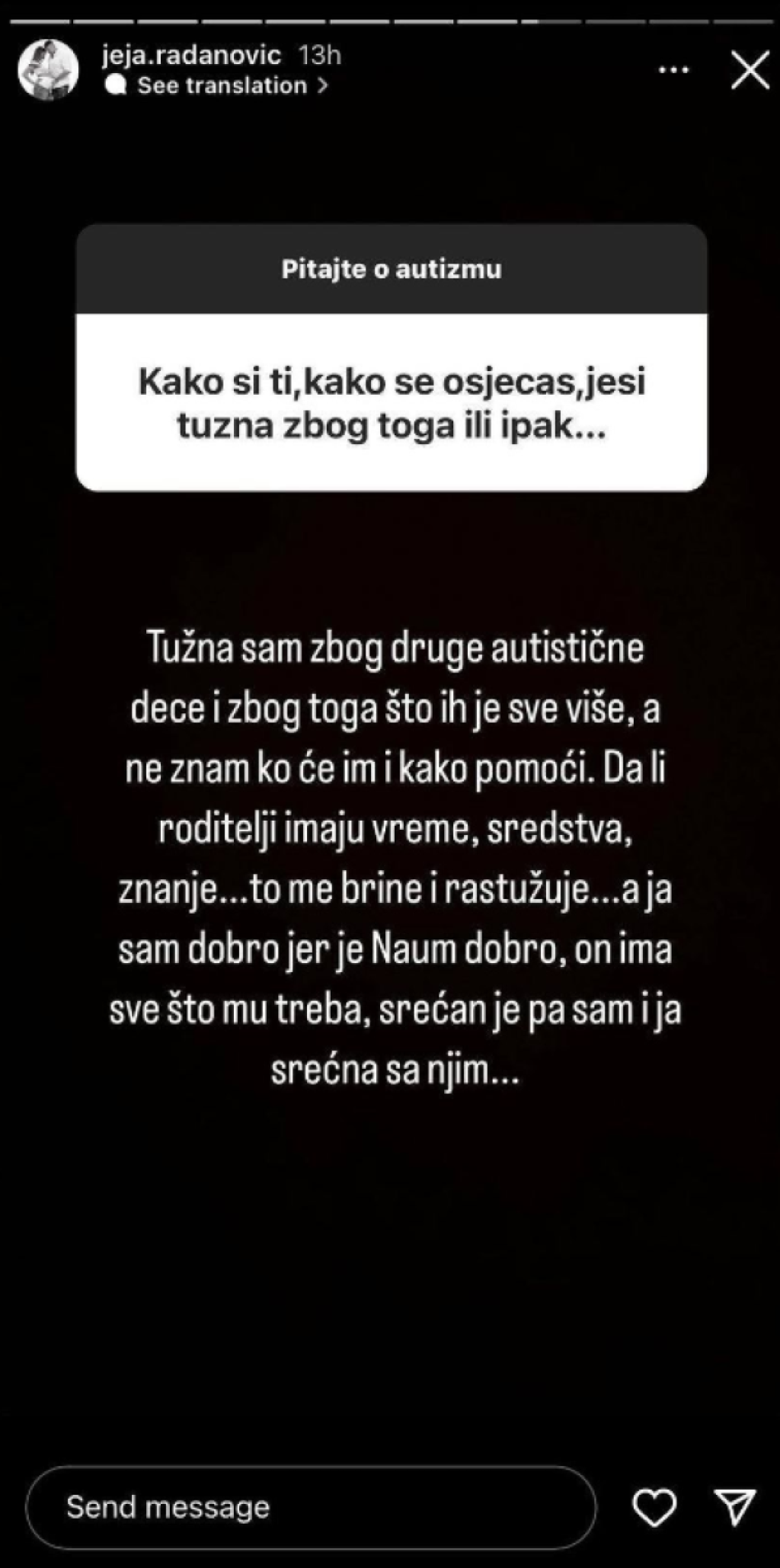Open the jeja.radanovic username
Screen dimensions: 780x1568
(191, 55)
